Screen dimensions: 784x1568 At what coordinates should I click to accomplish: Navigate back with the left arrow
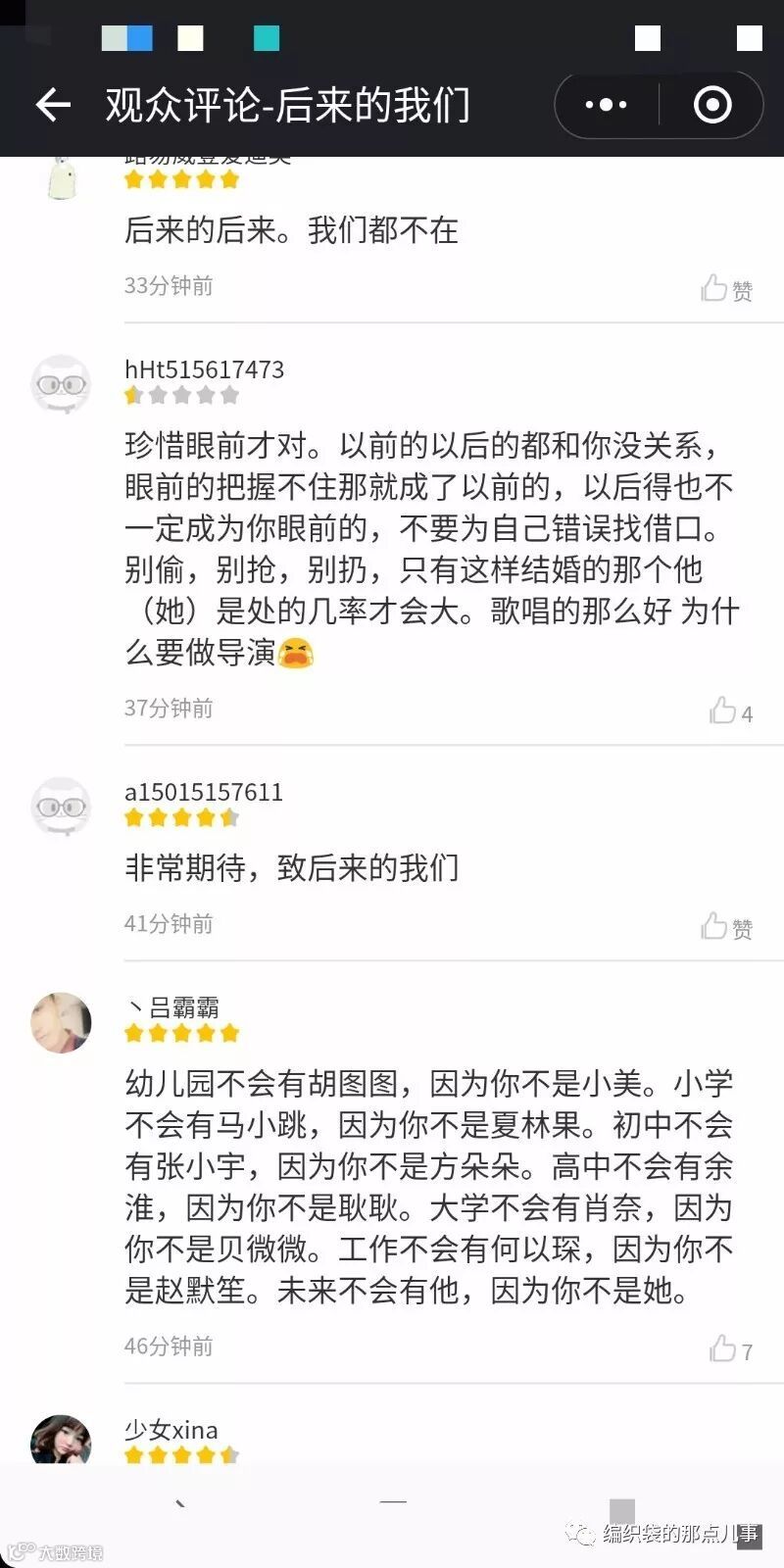pos(53,104)
